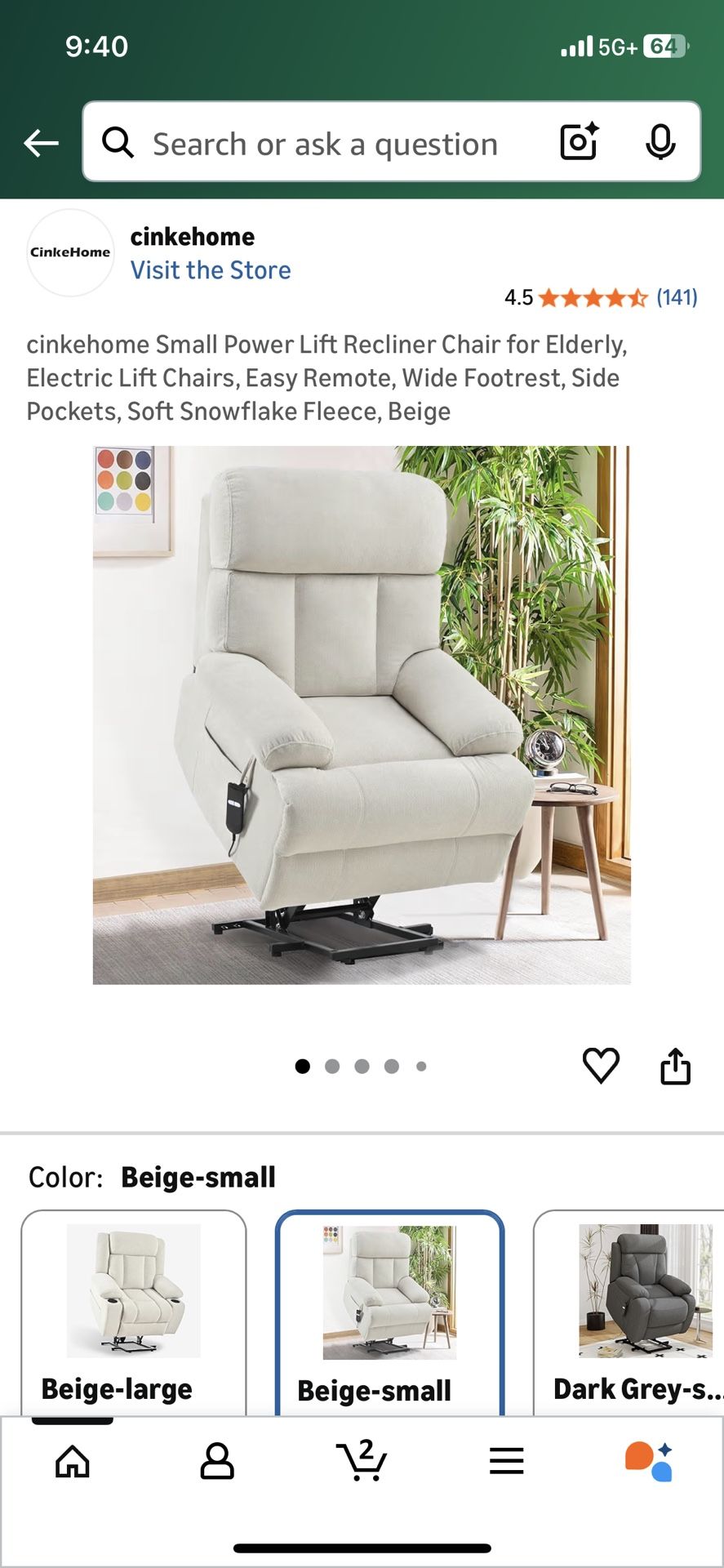724x1568 pixels.
Task: Jump to the second carousel dot
Action: pyautogui.click(x=332, y=1065)
